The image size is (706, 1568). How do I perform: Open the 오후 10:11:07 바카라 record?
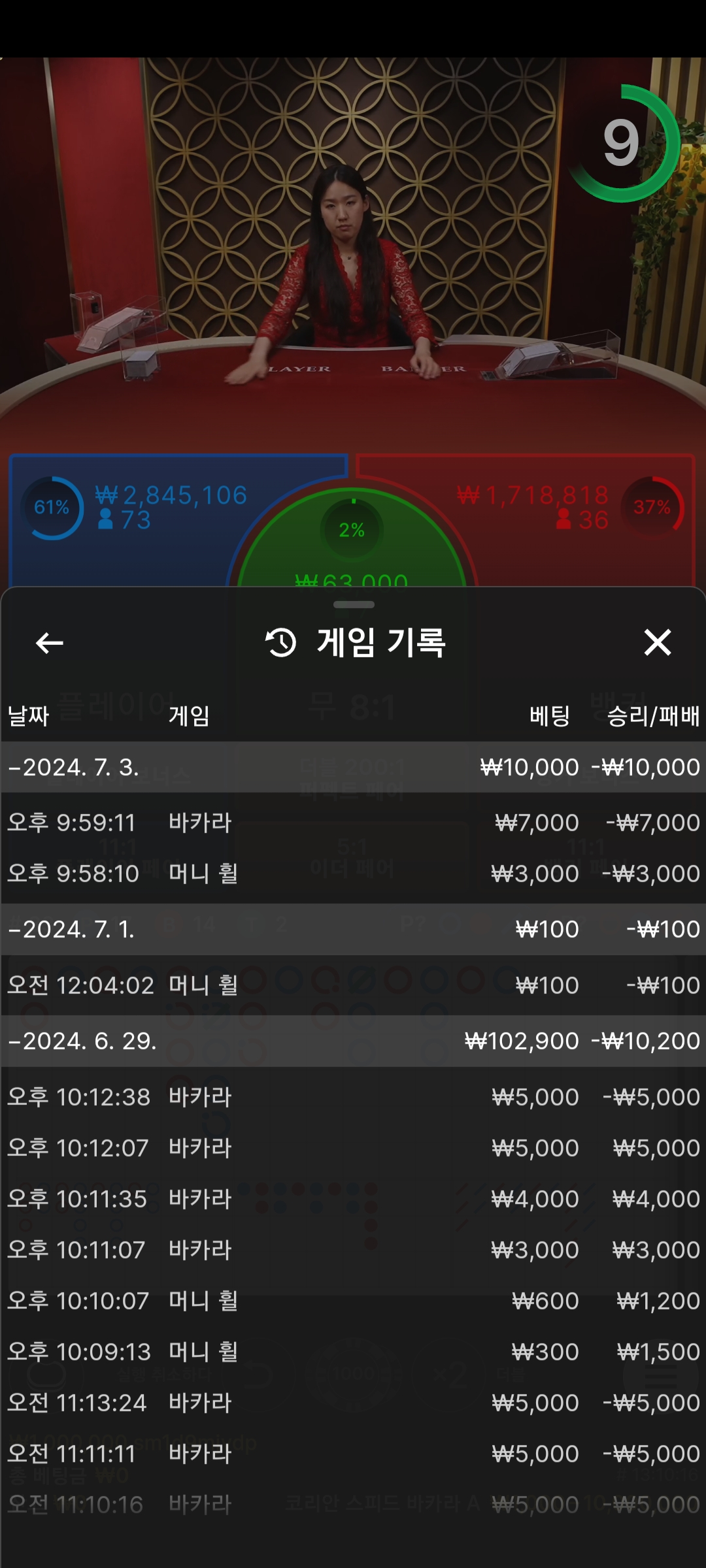[x=353, y=1250]
